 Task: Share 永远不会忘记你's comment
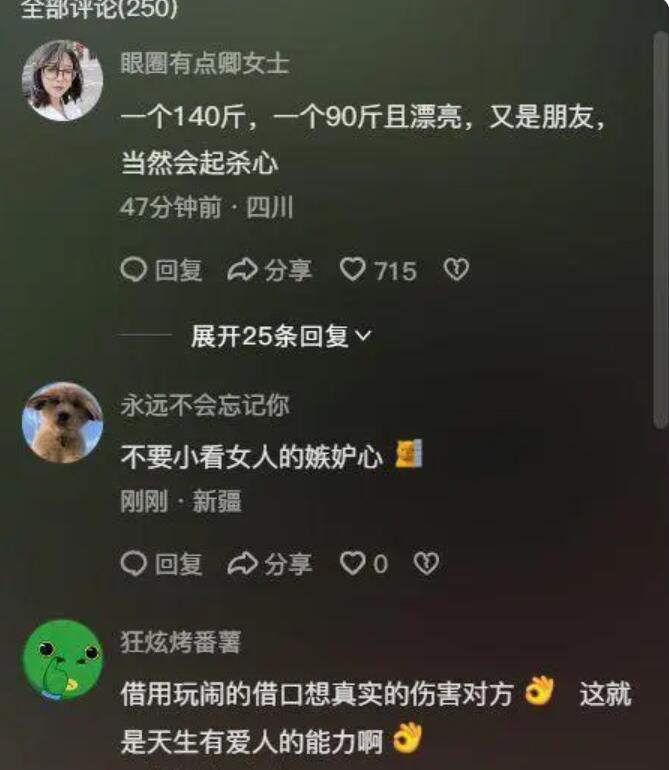click(x=270, y=564)
